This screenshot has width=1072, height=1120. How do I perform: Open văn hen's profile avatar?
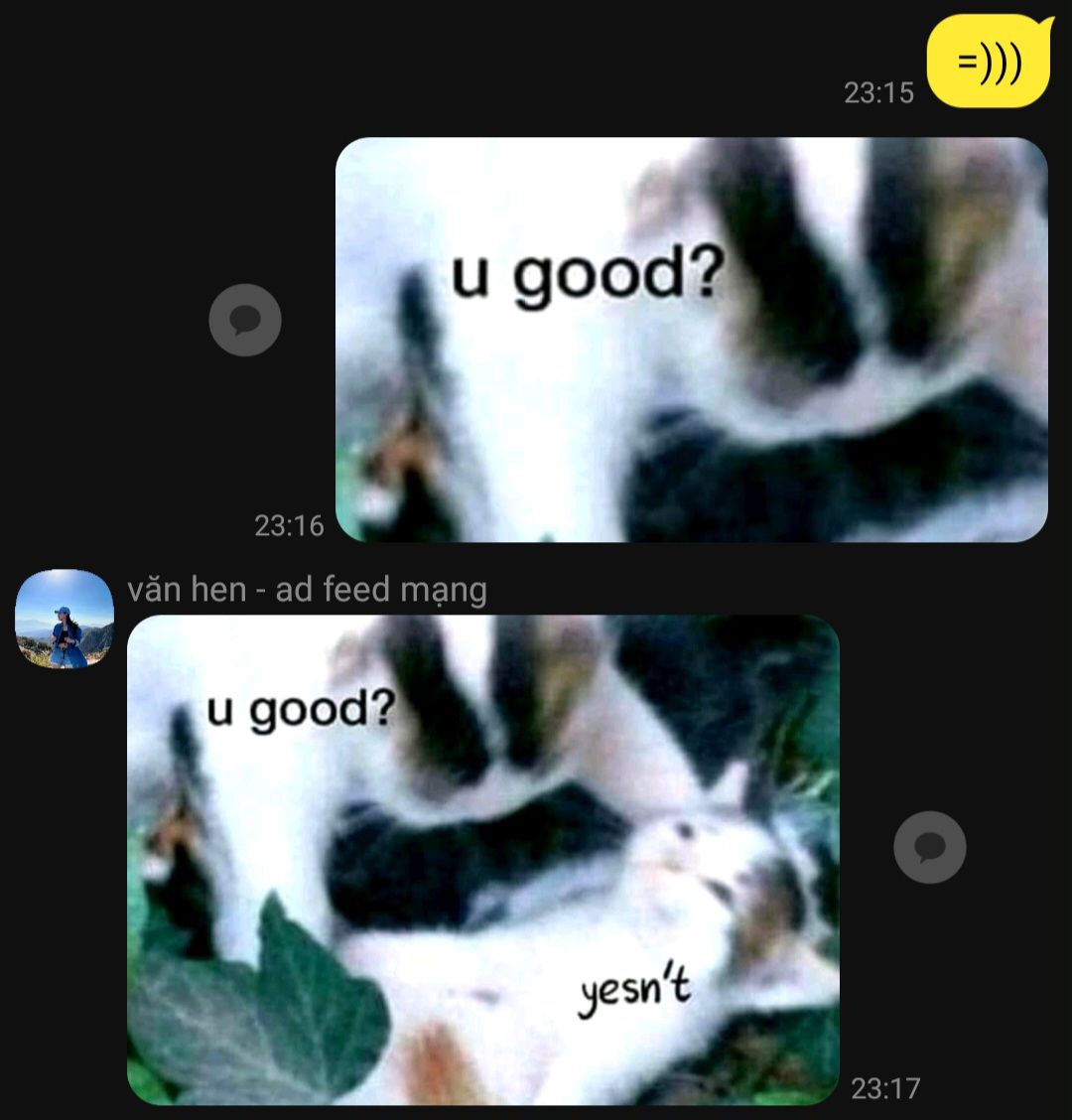65,619
